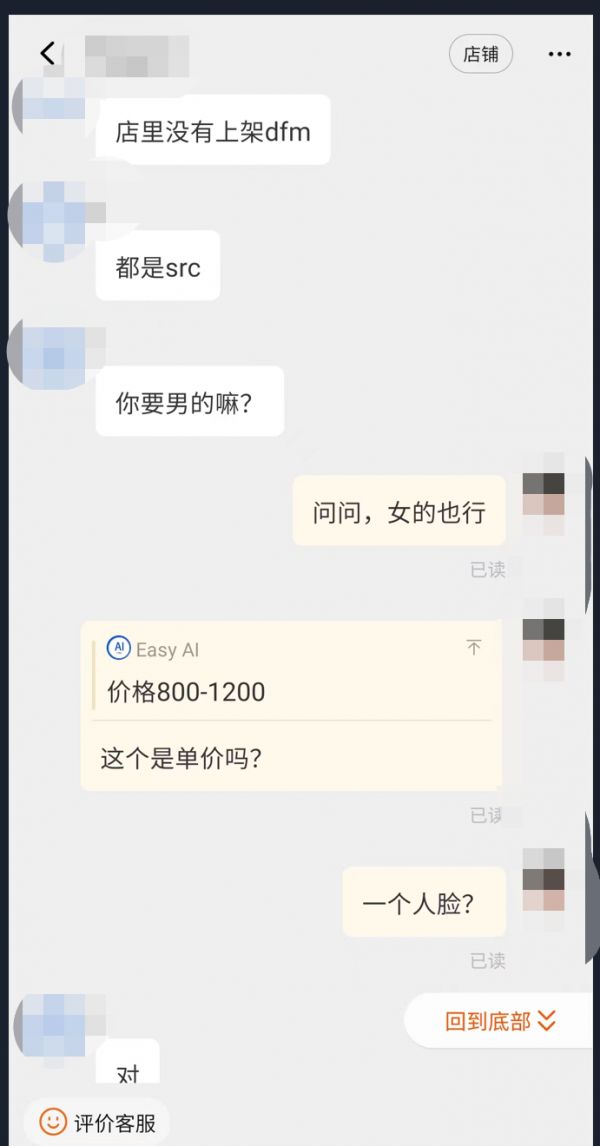The height and width of the screenshot is (1146, 600).
Task: Open the 店铺 shop page
Action: (x=481, y=54)
